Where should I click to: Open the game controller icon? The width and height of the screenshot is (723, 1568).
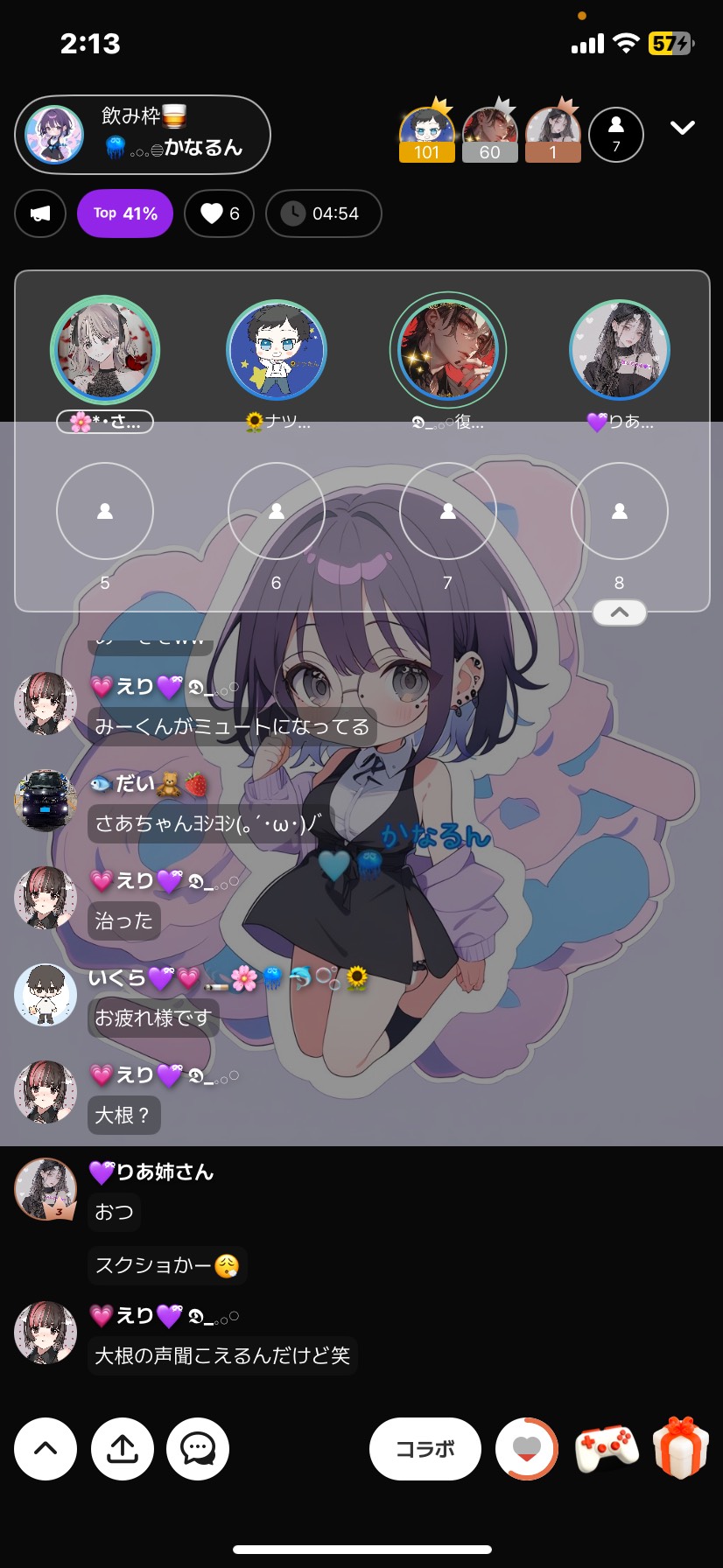[606, 1449]
